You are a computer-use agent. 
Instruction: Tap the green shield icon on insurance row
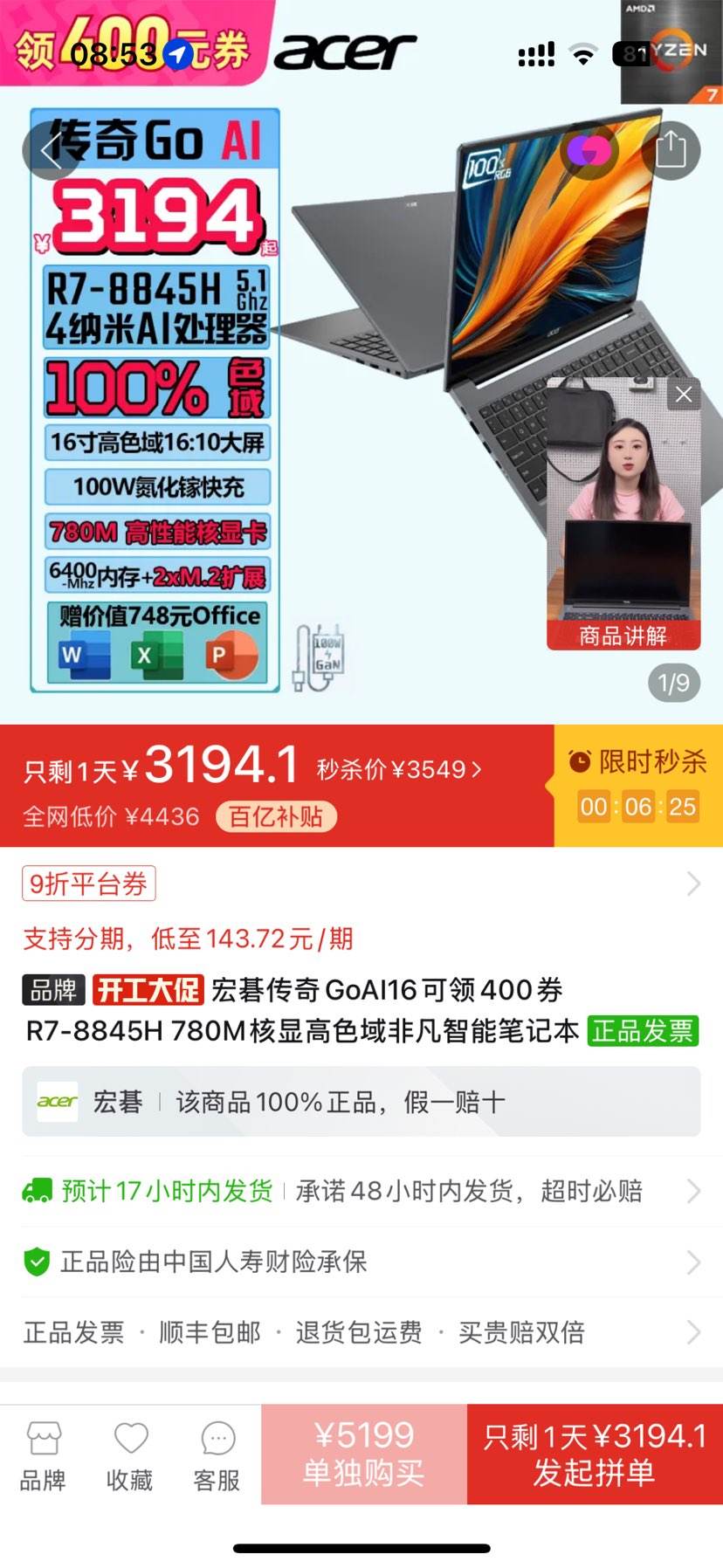pos(35,1261)
